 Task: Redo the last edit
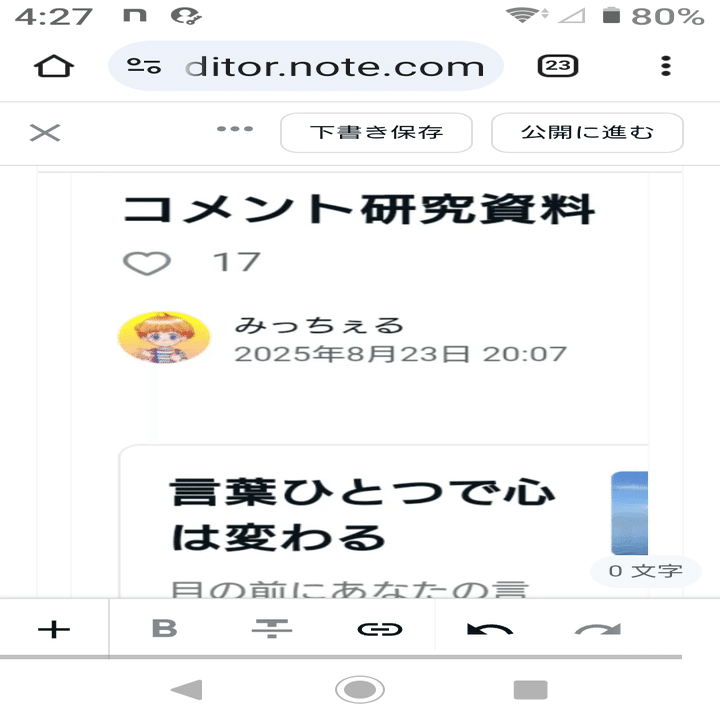pos(597,629)
